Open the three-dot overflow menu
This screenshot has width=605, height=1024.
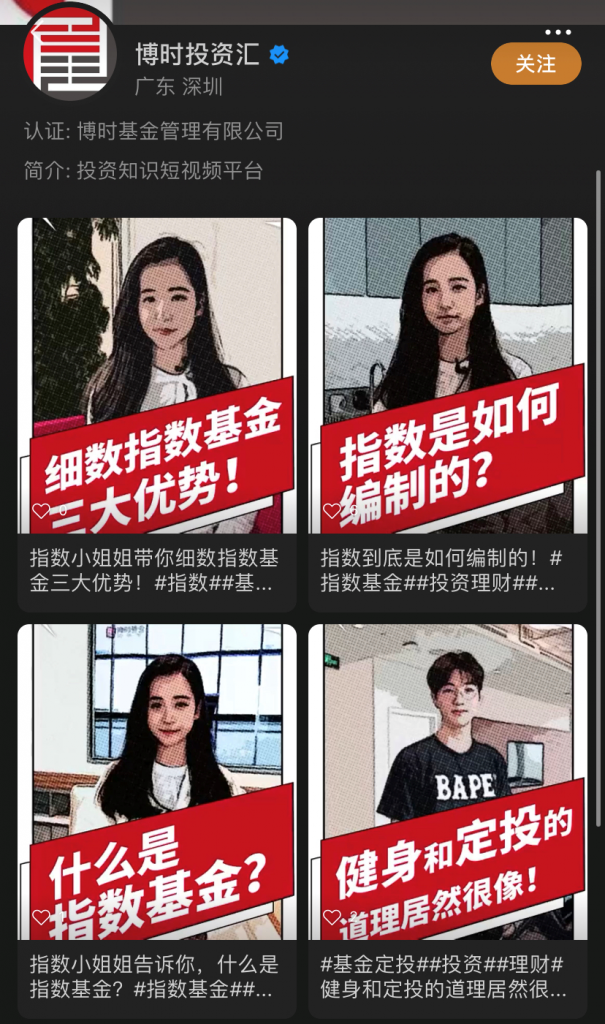(x=558, y=32)
